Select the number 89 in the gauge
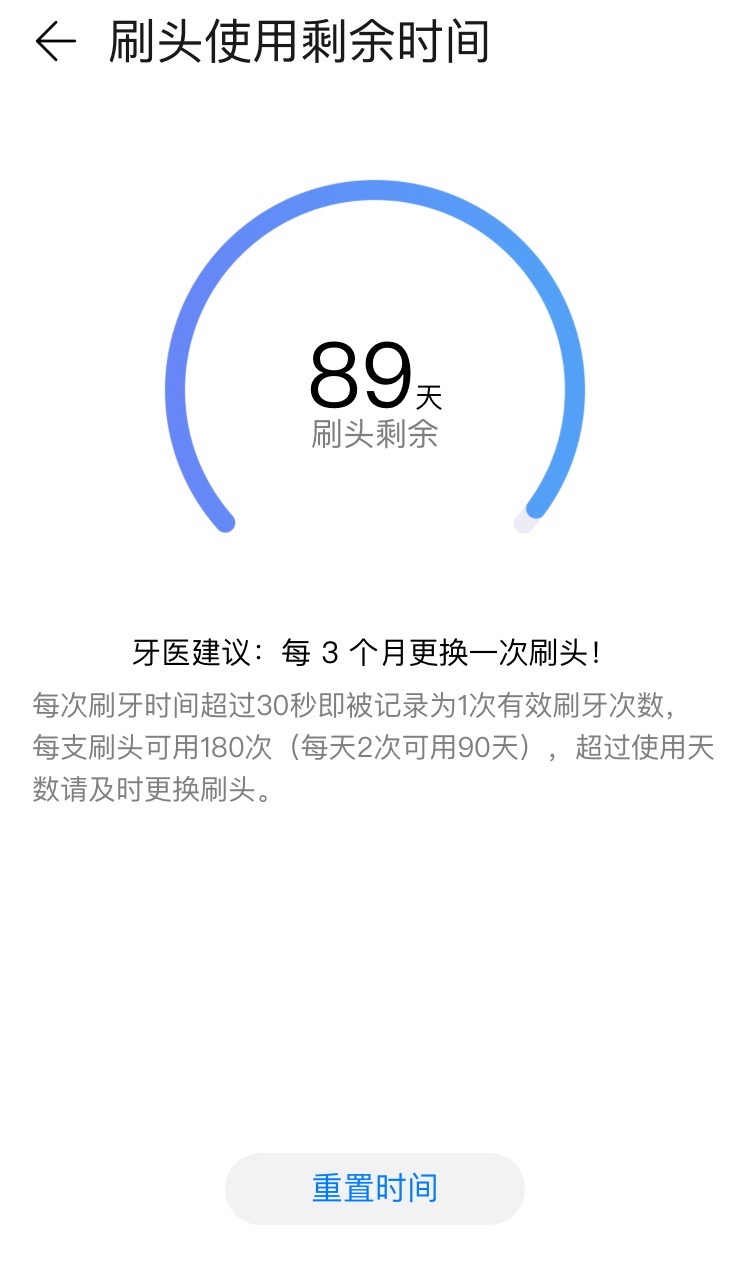 pos(362,375)
